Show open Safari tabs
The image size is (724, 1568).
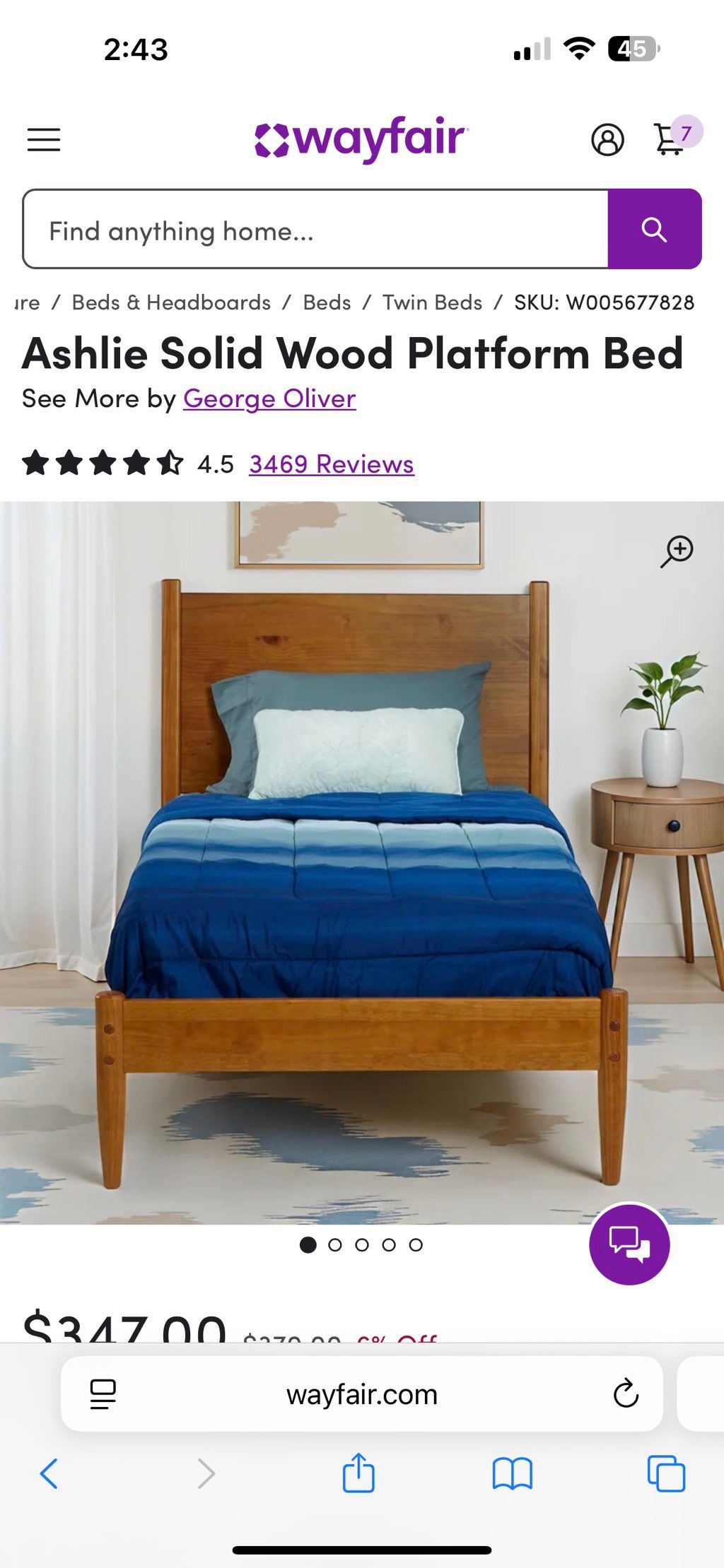tap(666, 1474)
